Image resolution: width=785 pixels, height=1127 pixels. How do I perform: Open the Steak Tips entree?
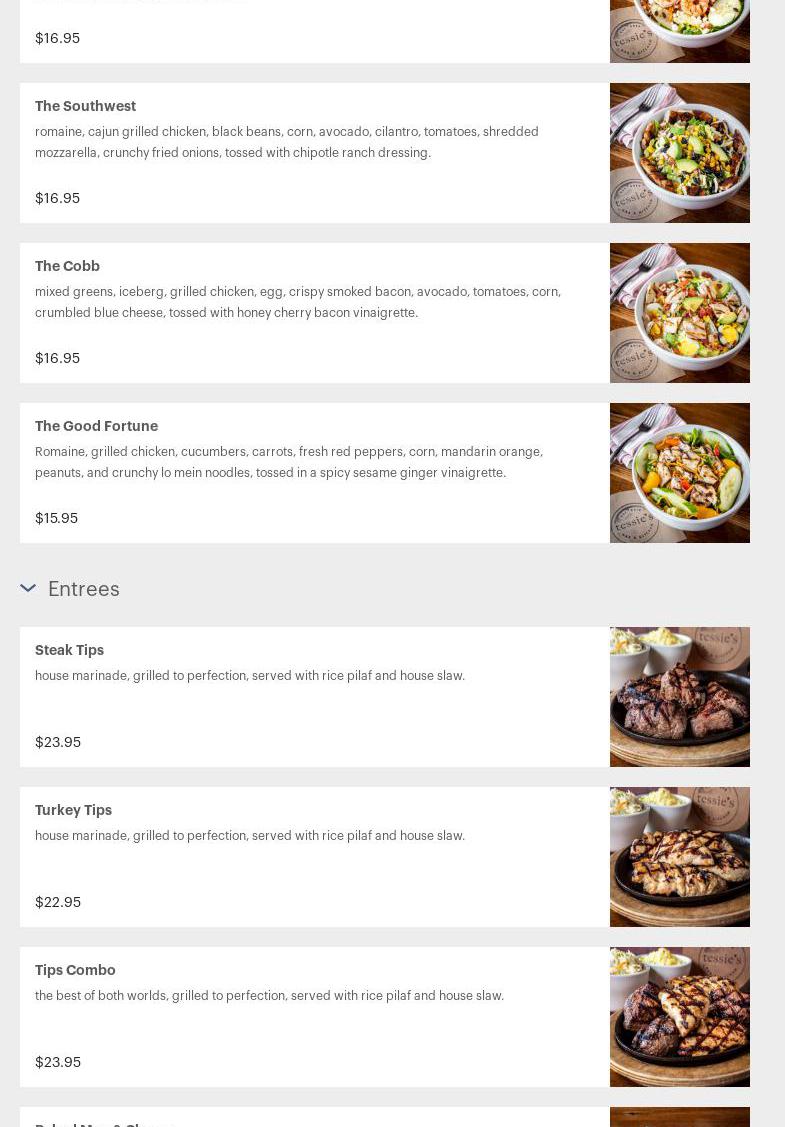pos(385,696)
